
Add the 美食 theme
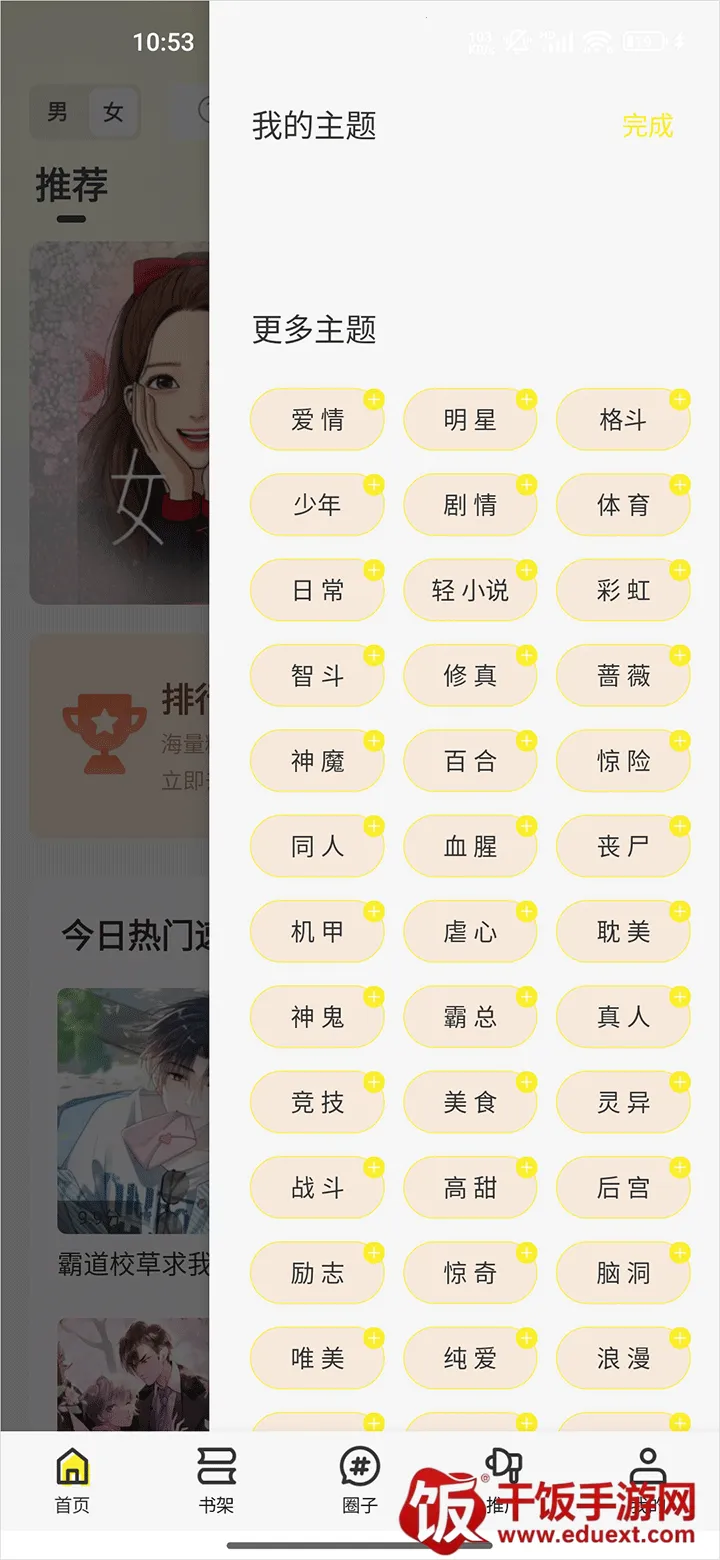pos(470,1103)
